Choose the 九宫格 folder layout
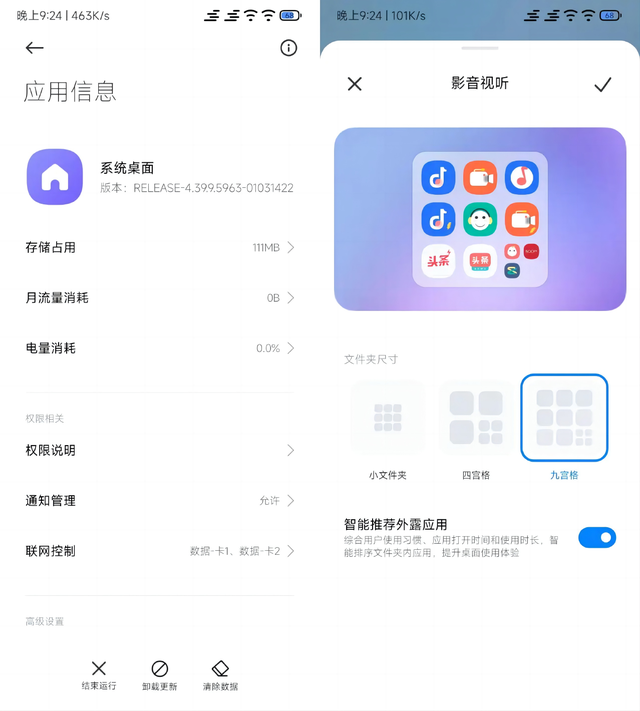640x711 pixels. (x=564, y=418)
